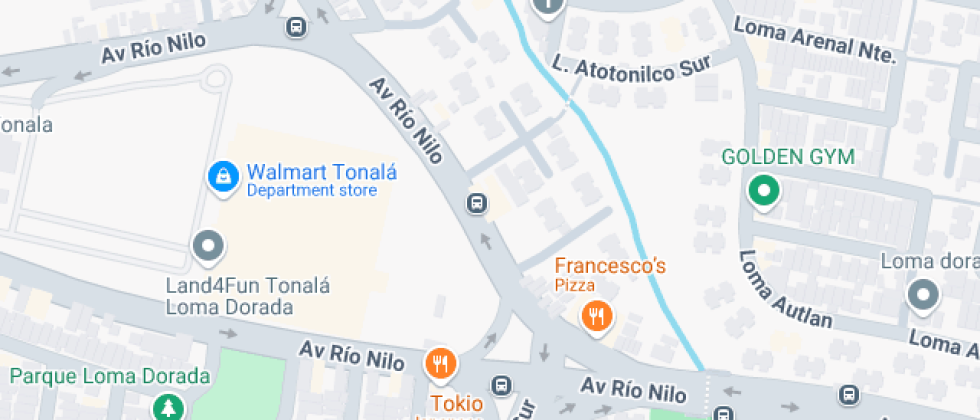Image resolution: width=980 pixels, height=420 pixels.
Task: Open the Land4Fun Tonalá Loma Dorada pin
Action: (208, 245)
